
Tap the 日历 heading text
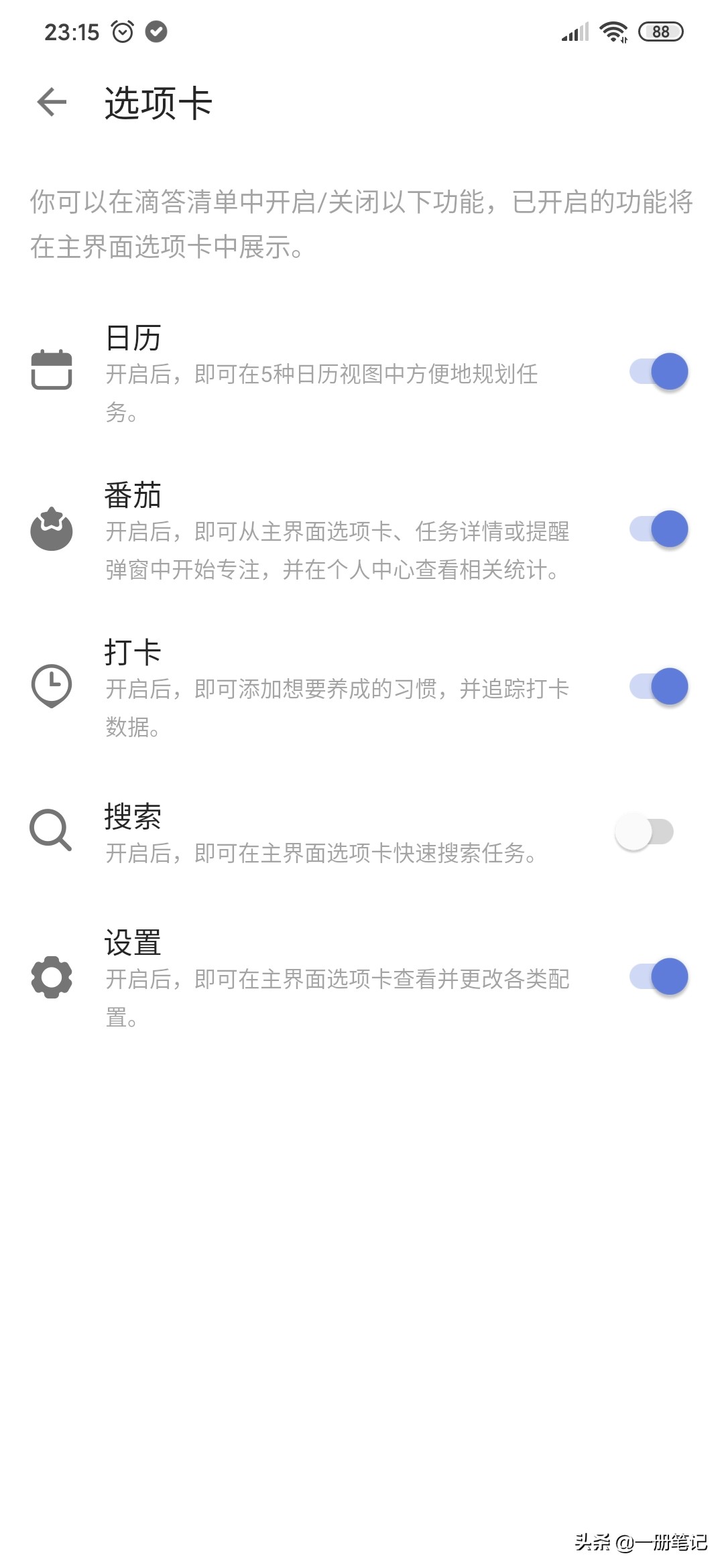pyautogui.click(x=133, y=338)
